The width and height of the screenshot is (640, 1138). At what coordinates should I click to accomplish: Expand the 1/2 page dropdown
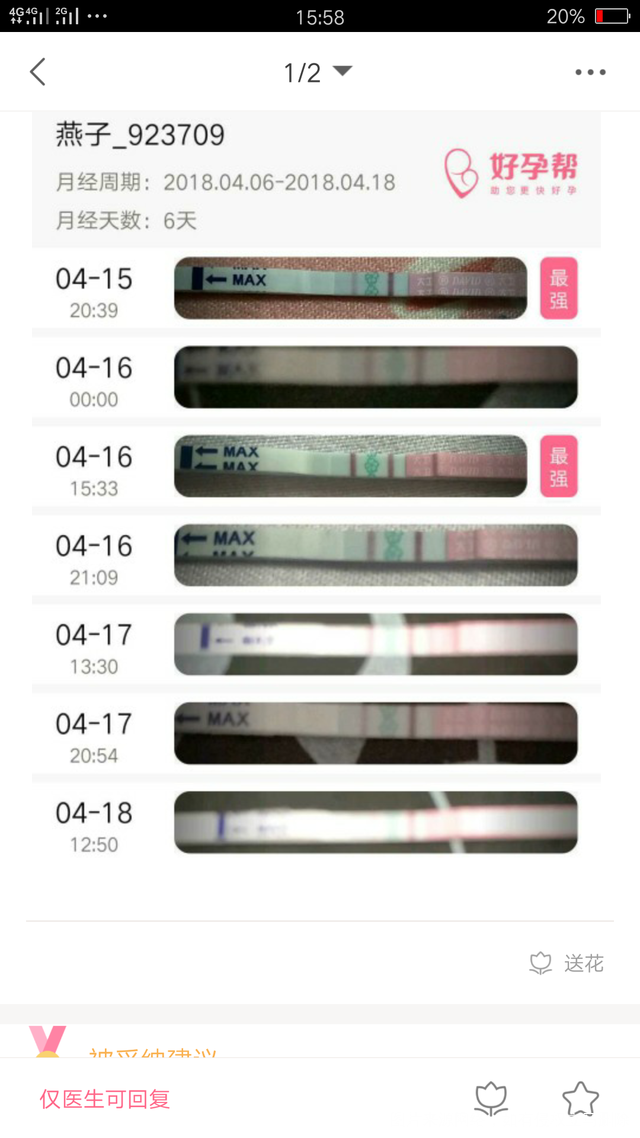click(x=318, y=72)
